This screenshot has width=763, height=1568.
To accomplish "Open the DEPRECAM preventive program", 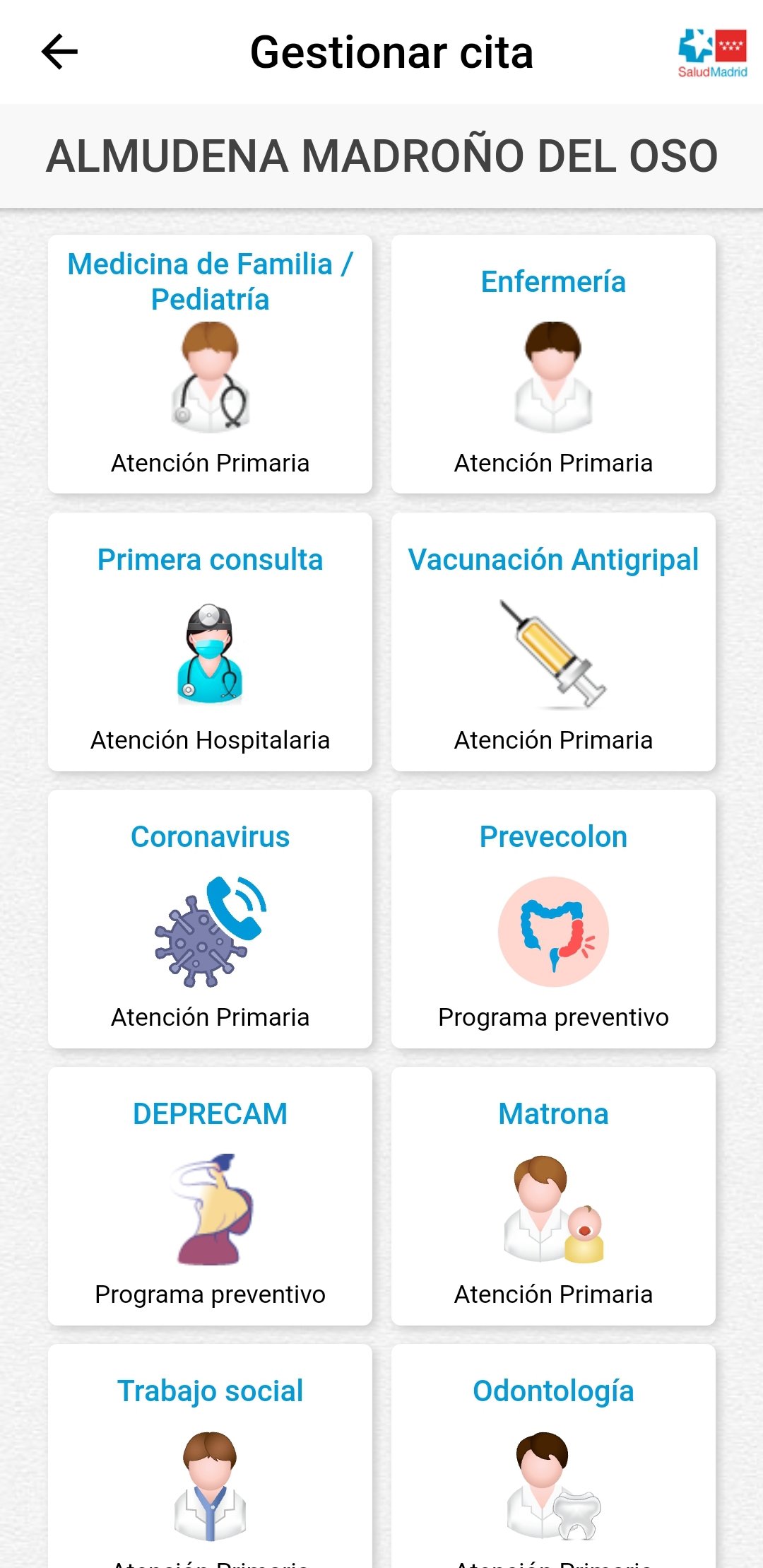I will point(210,1196).
